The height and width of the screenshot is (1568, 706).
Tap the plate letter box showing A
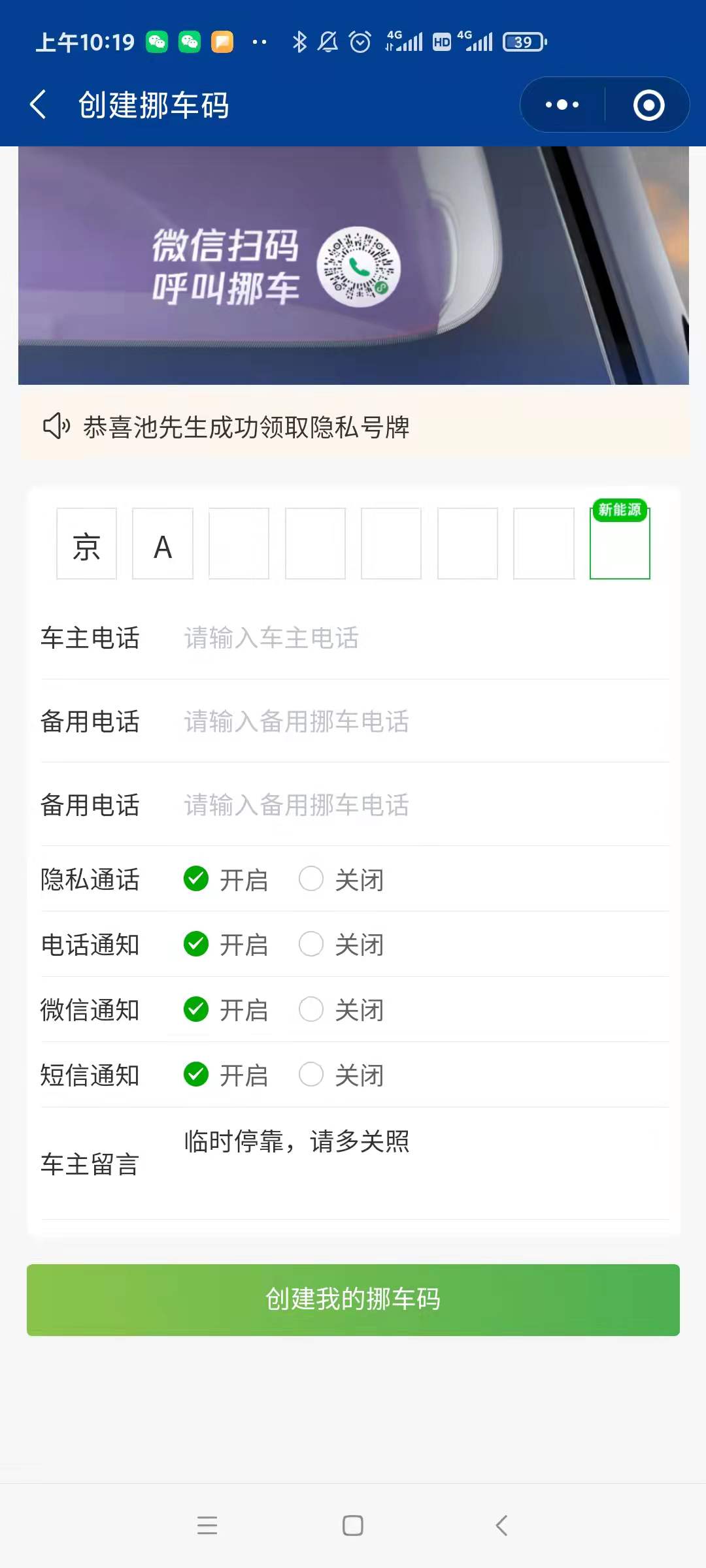tap(163, 544)
